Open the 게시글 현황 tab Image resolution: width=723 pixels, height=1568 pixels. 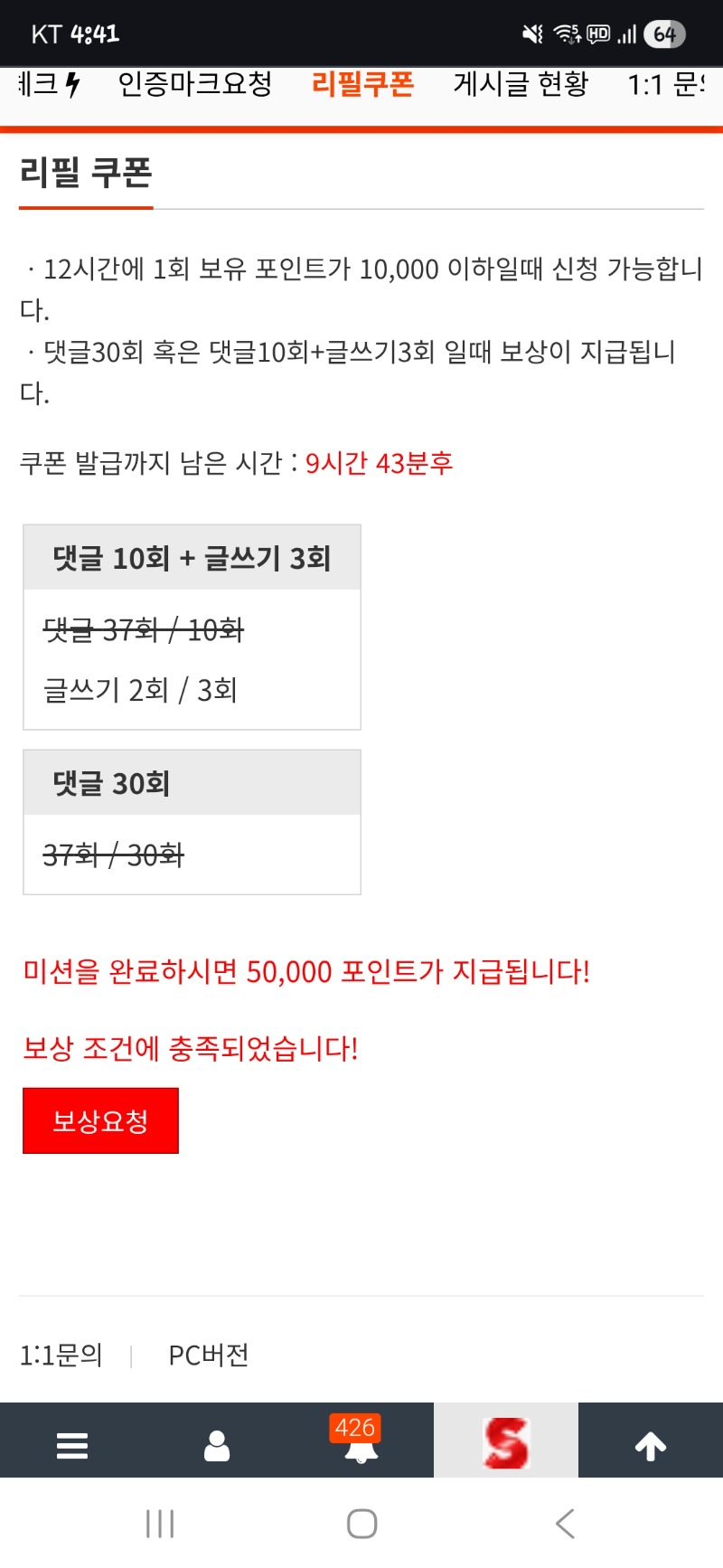521,85
